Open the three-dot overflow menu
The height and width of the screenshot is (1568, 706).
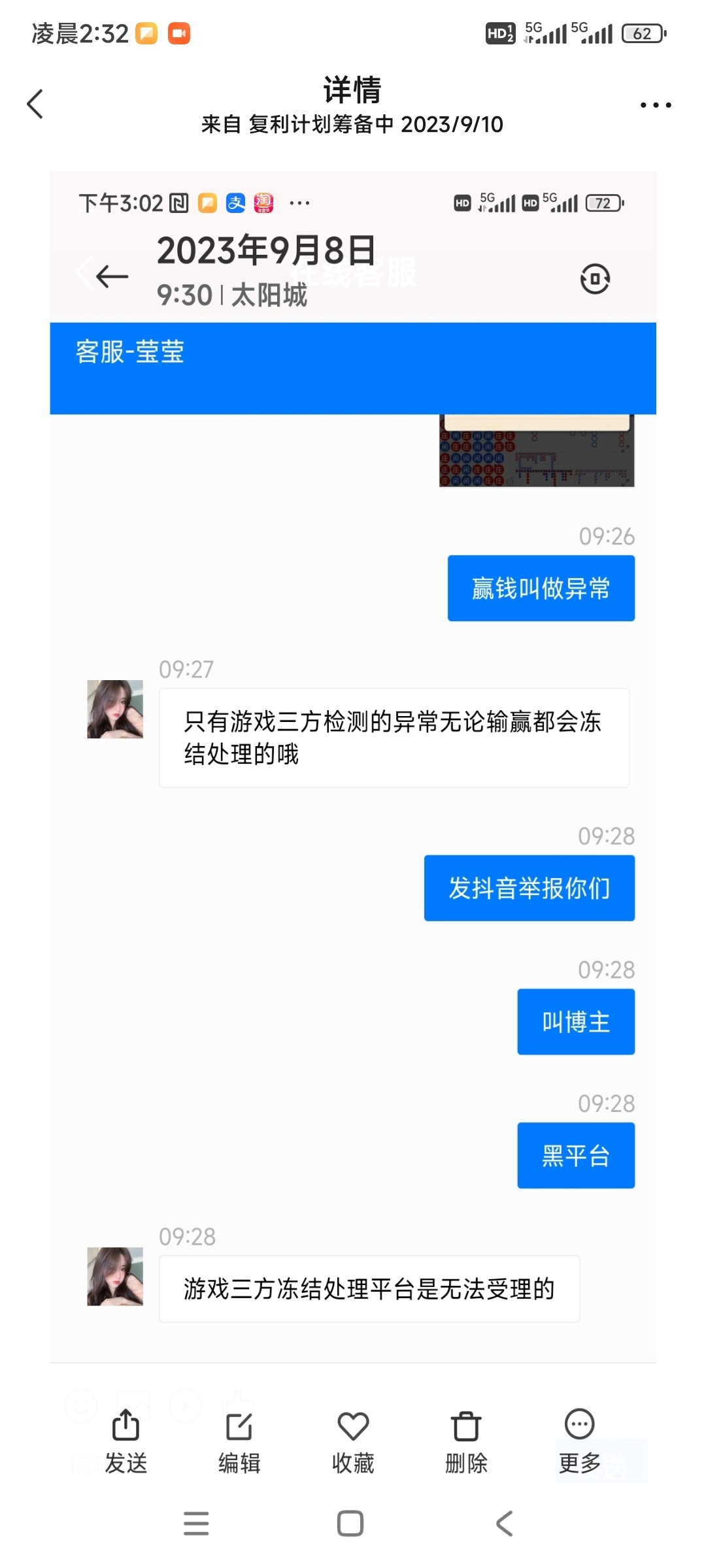655,105
